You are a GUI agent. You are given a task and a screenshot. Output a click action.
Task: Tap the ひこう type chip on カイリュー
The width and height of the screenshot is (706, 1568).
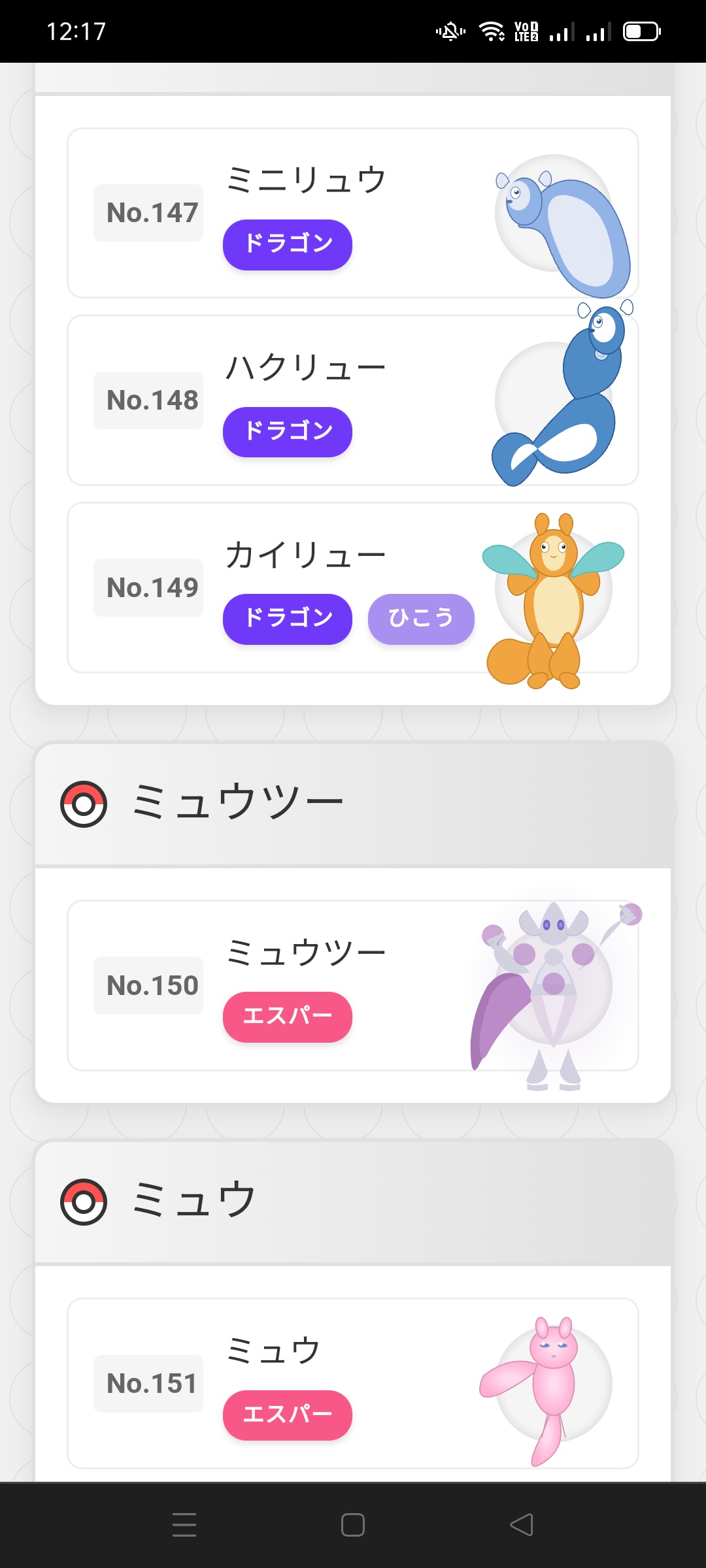coord(421,619)
